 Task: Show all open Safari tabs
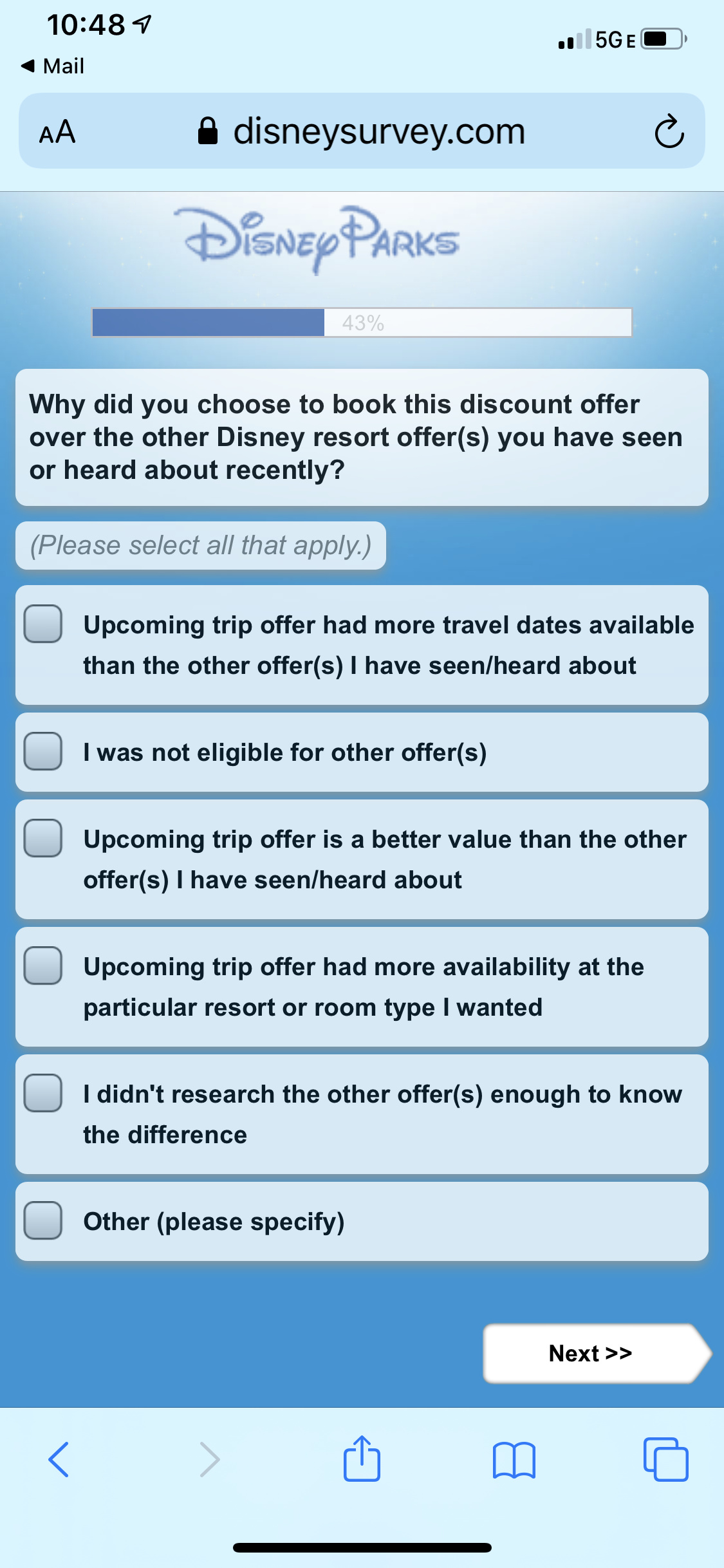point(665,1459)
